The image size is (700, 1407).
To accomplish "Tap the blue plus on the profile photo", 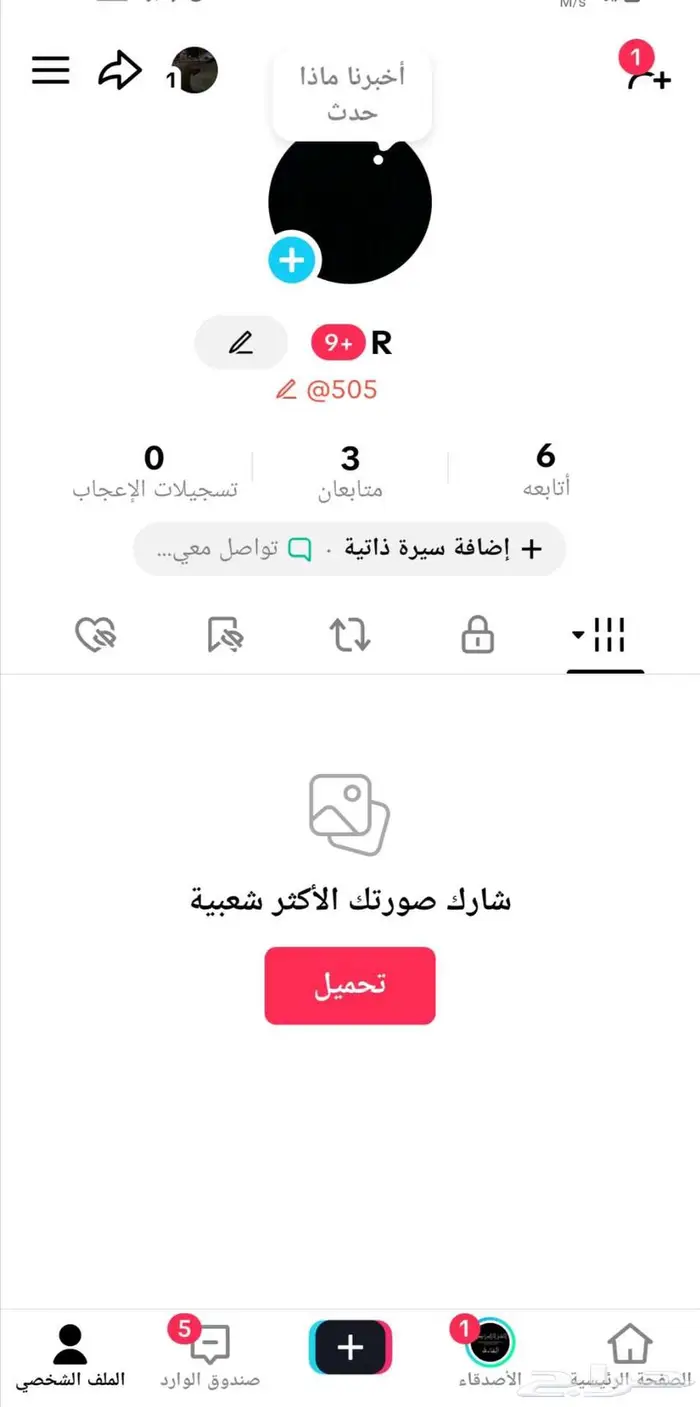I will point(292,261).
